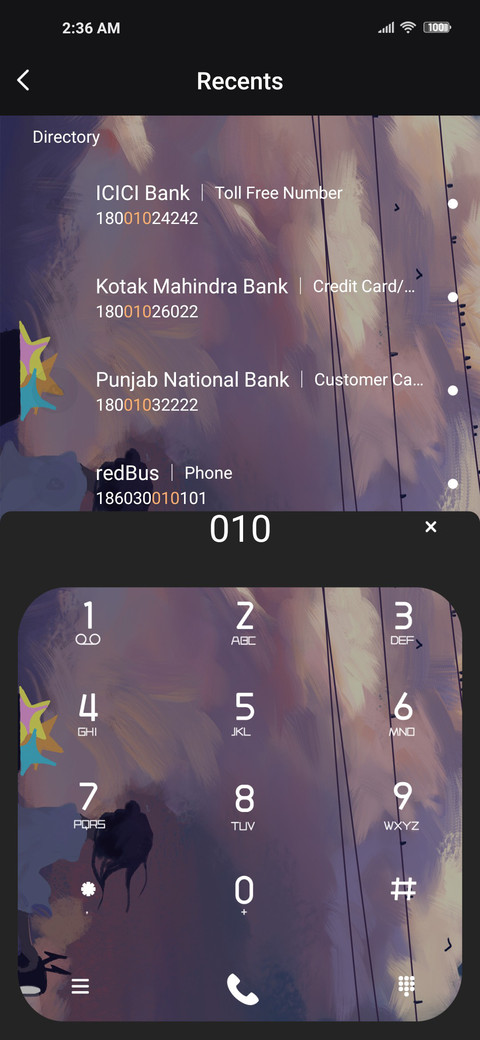Tap the 2 ABC key
The width and height of the screenshot is (480, 1040).
[x=243, y=623]
